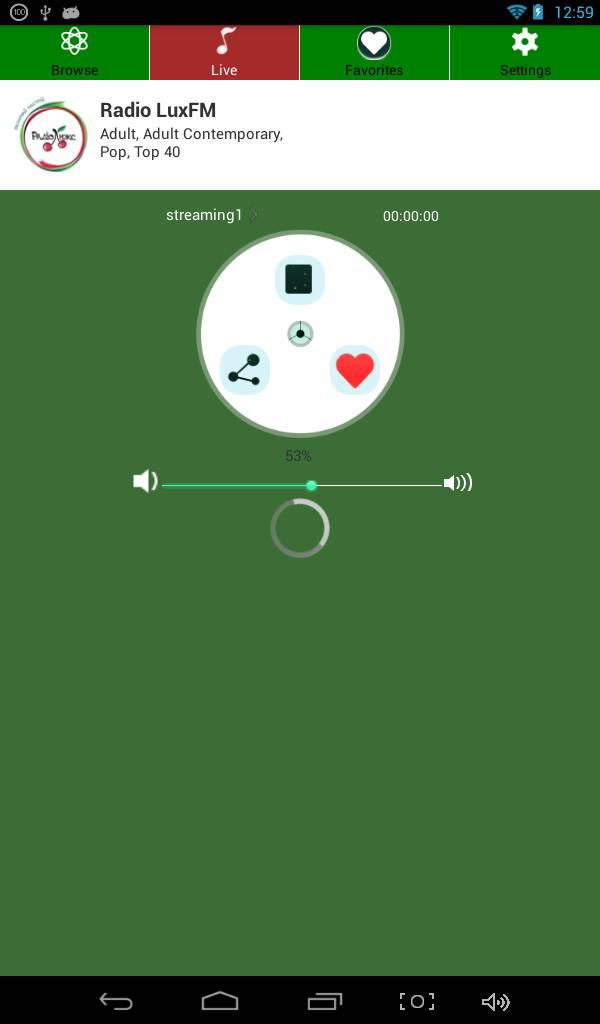The image size is (600, 1024).
Task: Open the Favorites tab
Action: click(x=374, y=52)
